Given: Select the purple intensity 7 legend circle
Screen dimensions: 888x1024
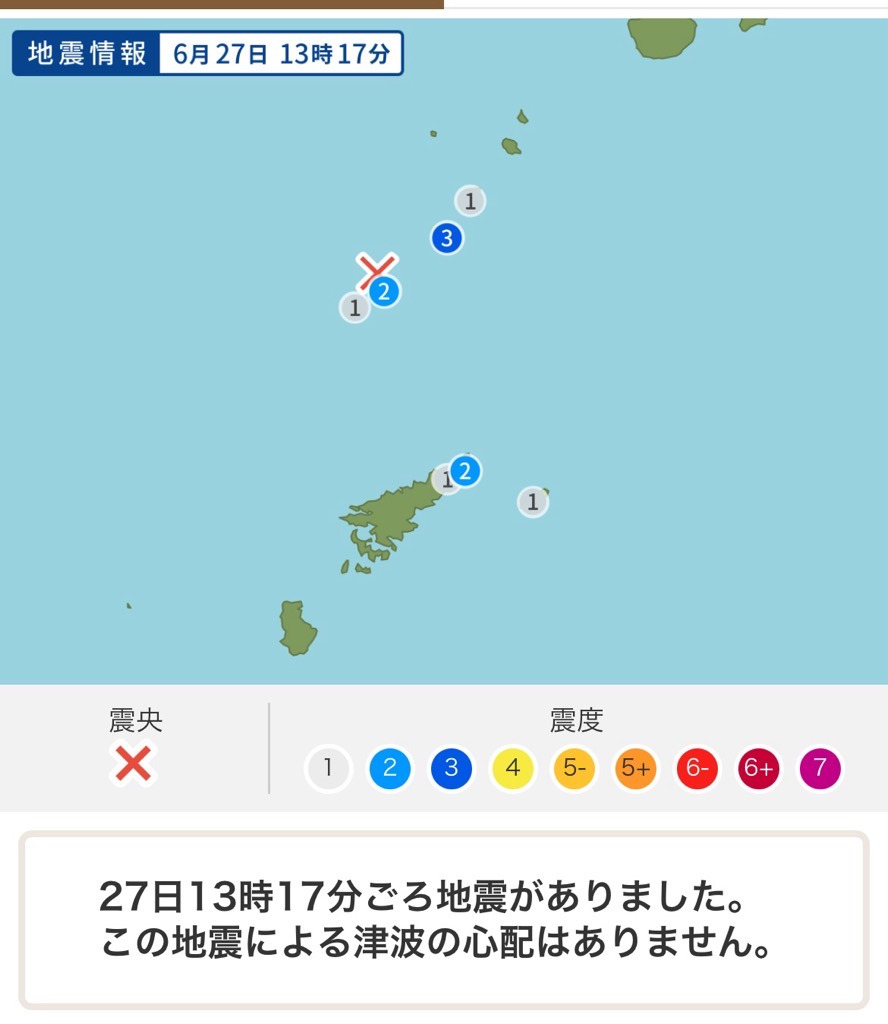Looking at the screenshot, I should click(x=819, y=768).
